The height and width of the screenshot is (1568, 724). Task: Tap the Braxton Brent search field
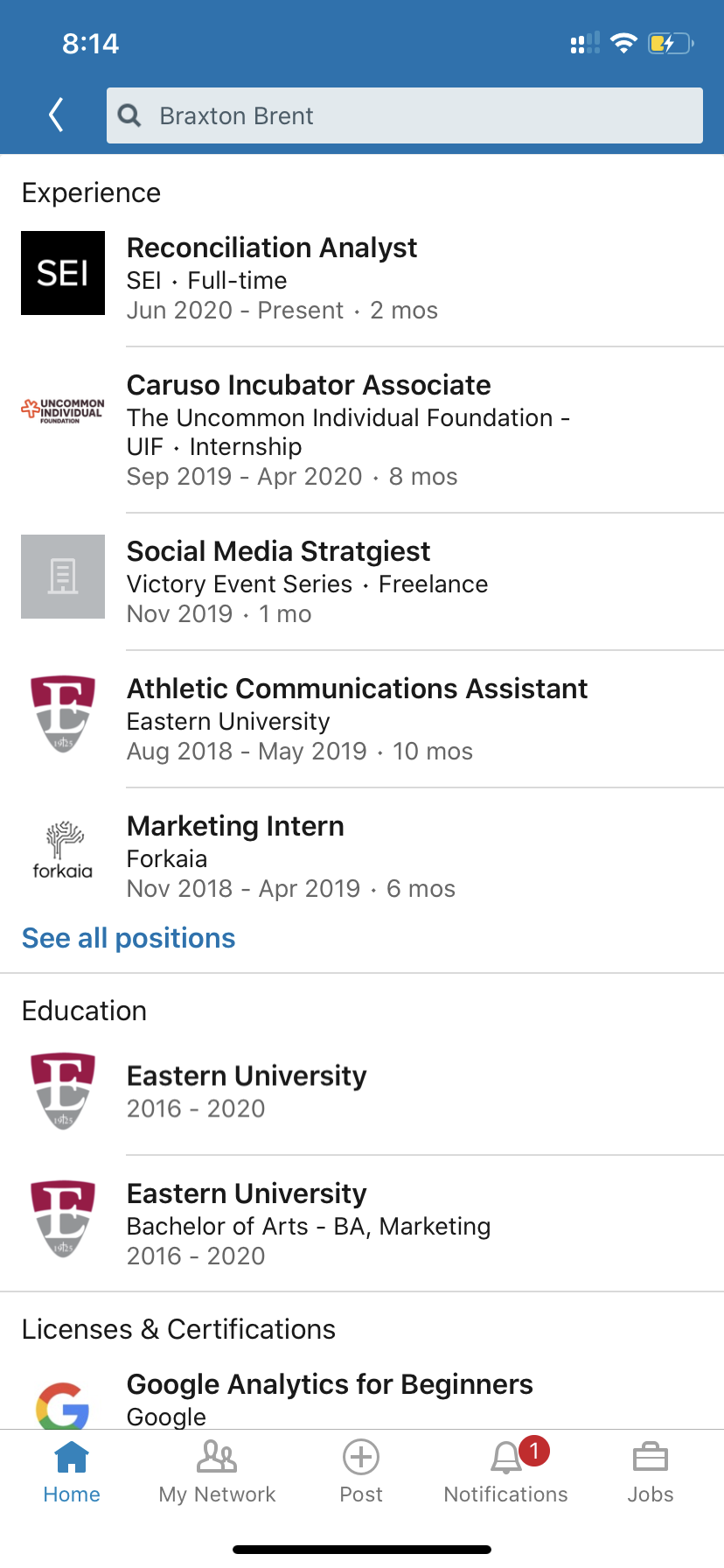click(404, 115)
